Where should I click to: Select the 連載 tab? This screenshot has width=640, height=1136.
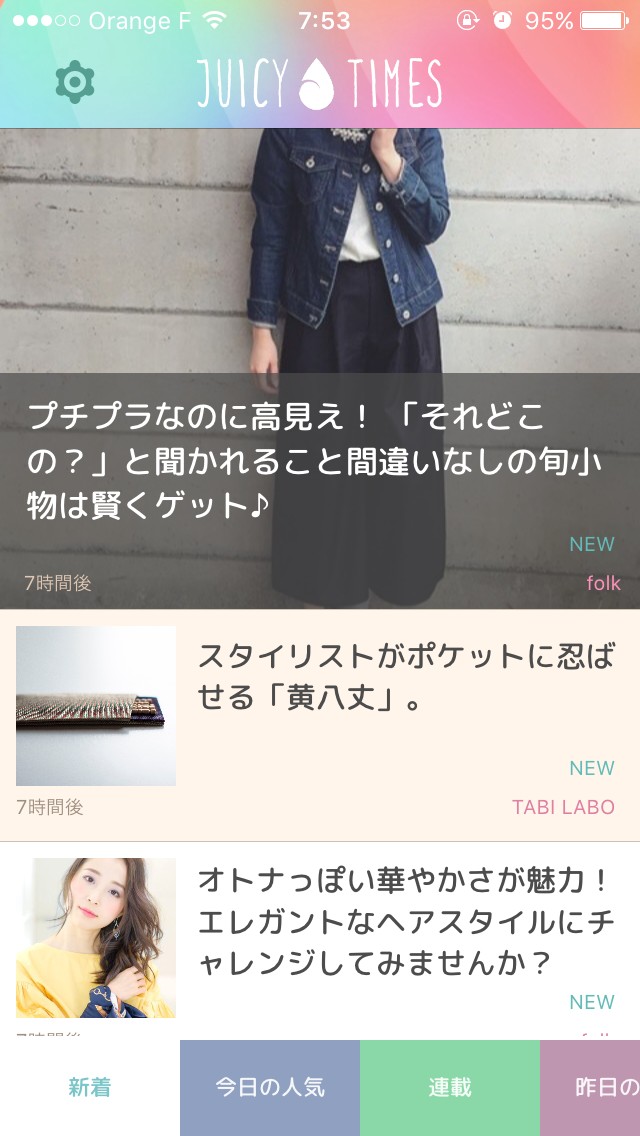[450, 1087]
